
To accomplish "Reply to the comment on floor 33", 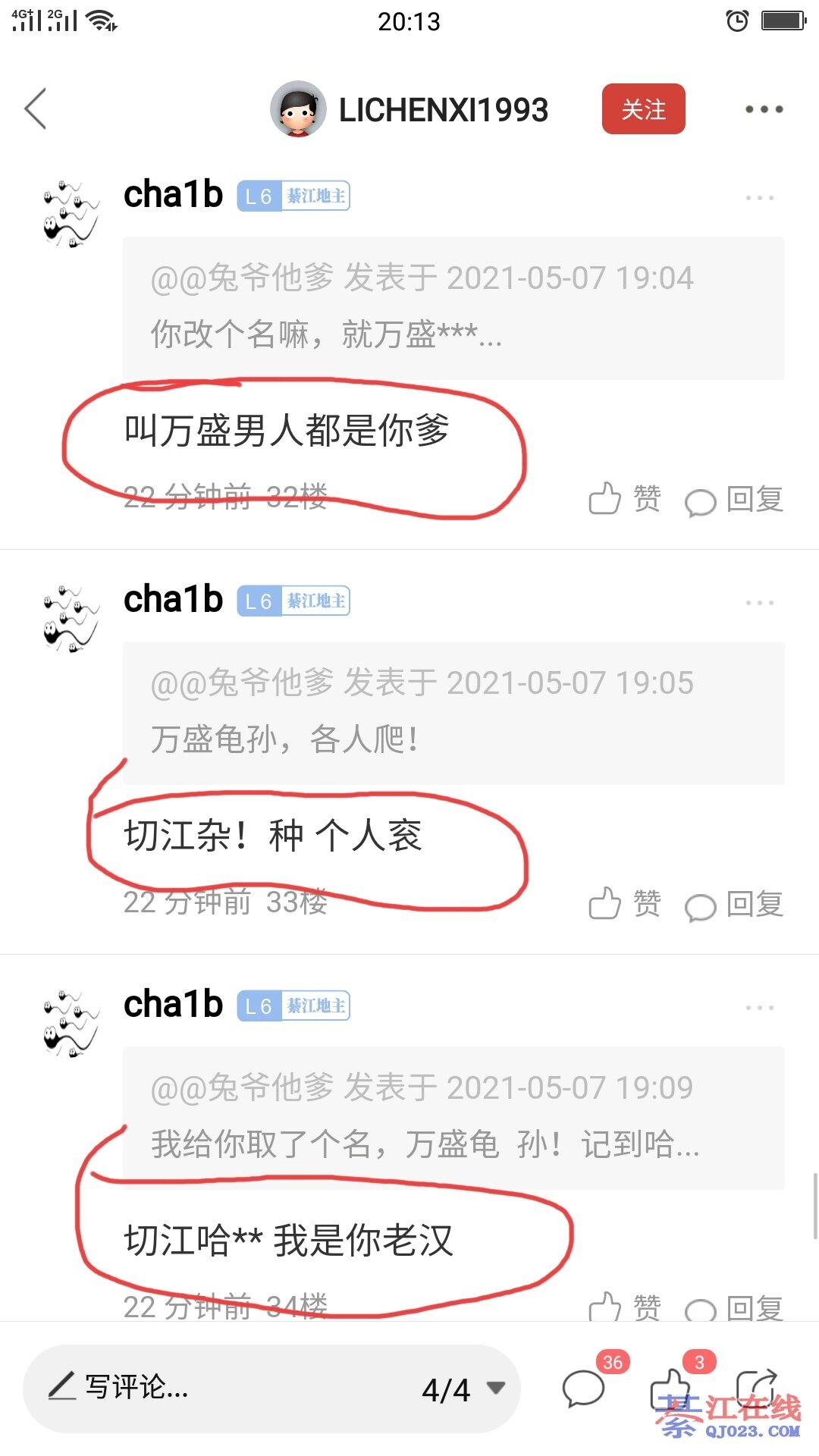I will pos(733,904).
